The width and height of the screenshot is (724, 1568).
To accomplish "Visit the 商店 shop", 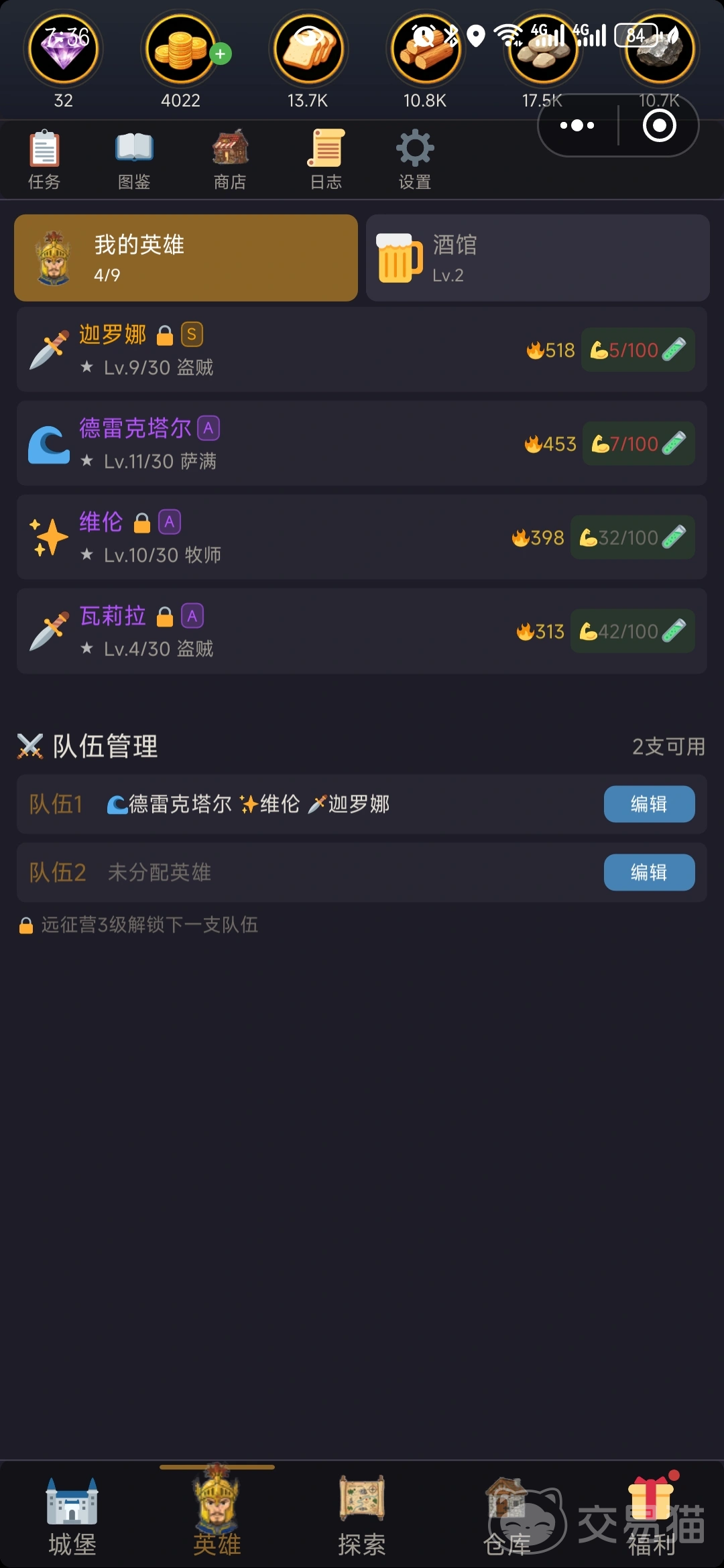I will point(230,160).
